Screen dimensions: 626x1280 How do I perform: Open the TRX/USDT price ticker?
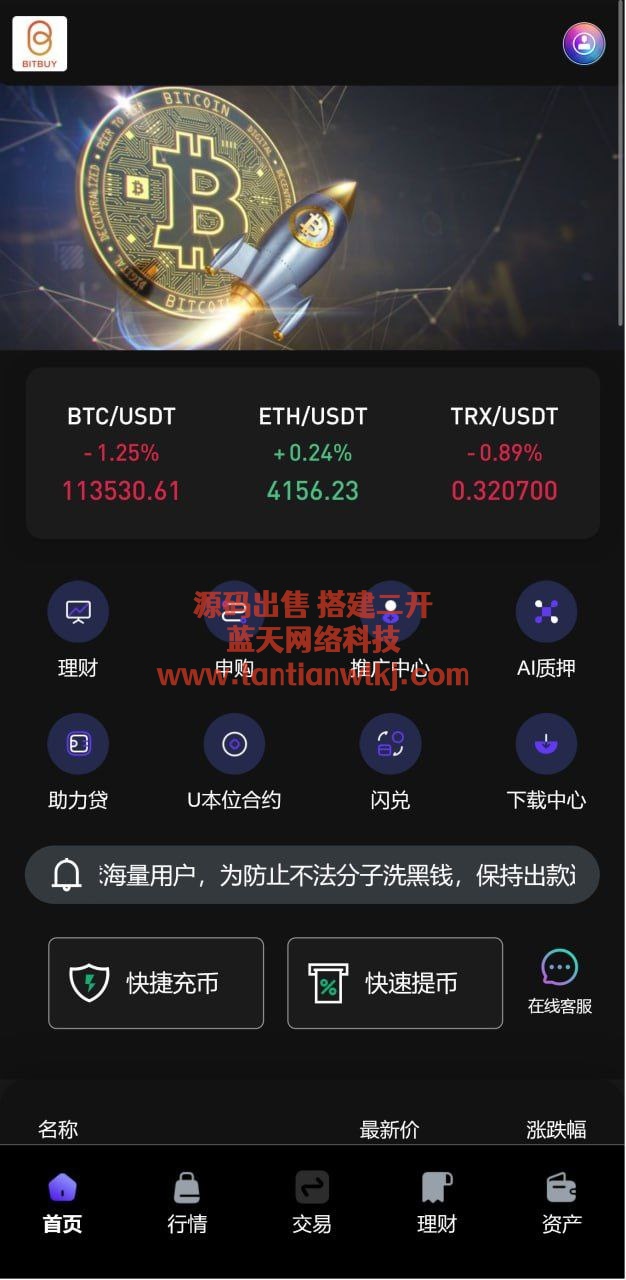click(504, 453)
